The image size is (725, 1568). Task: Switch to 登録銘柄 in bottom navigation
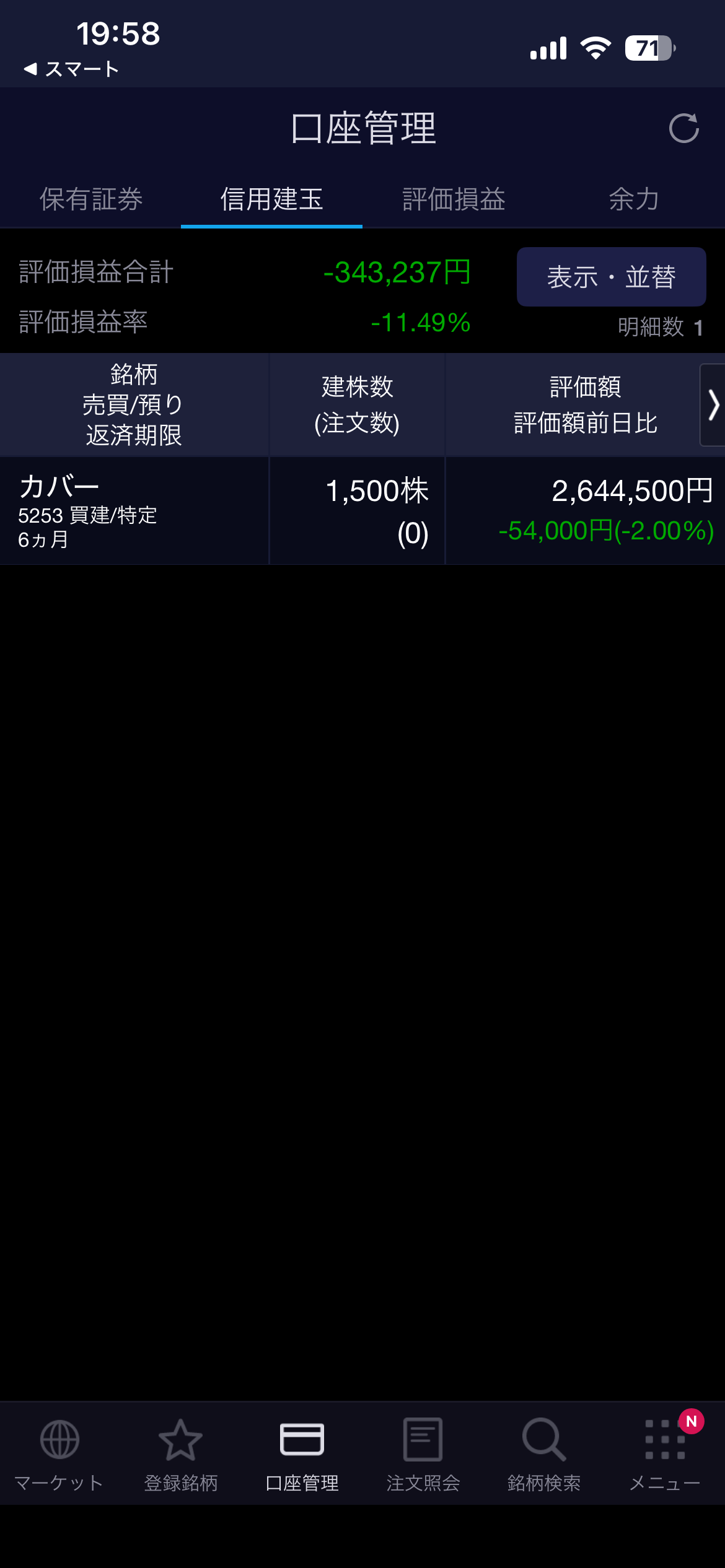pos(180,1454)
